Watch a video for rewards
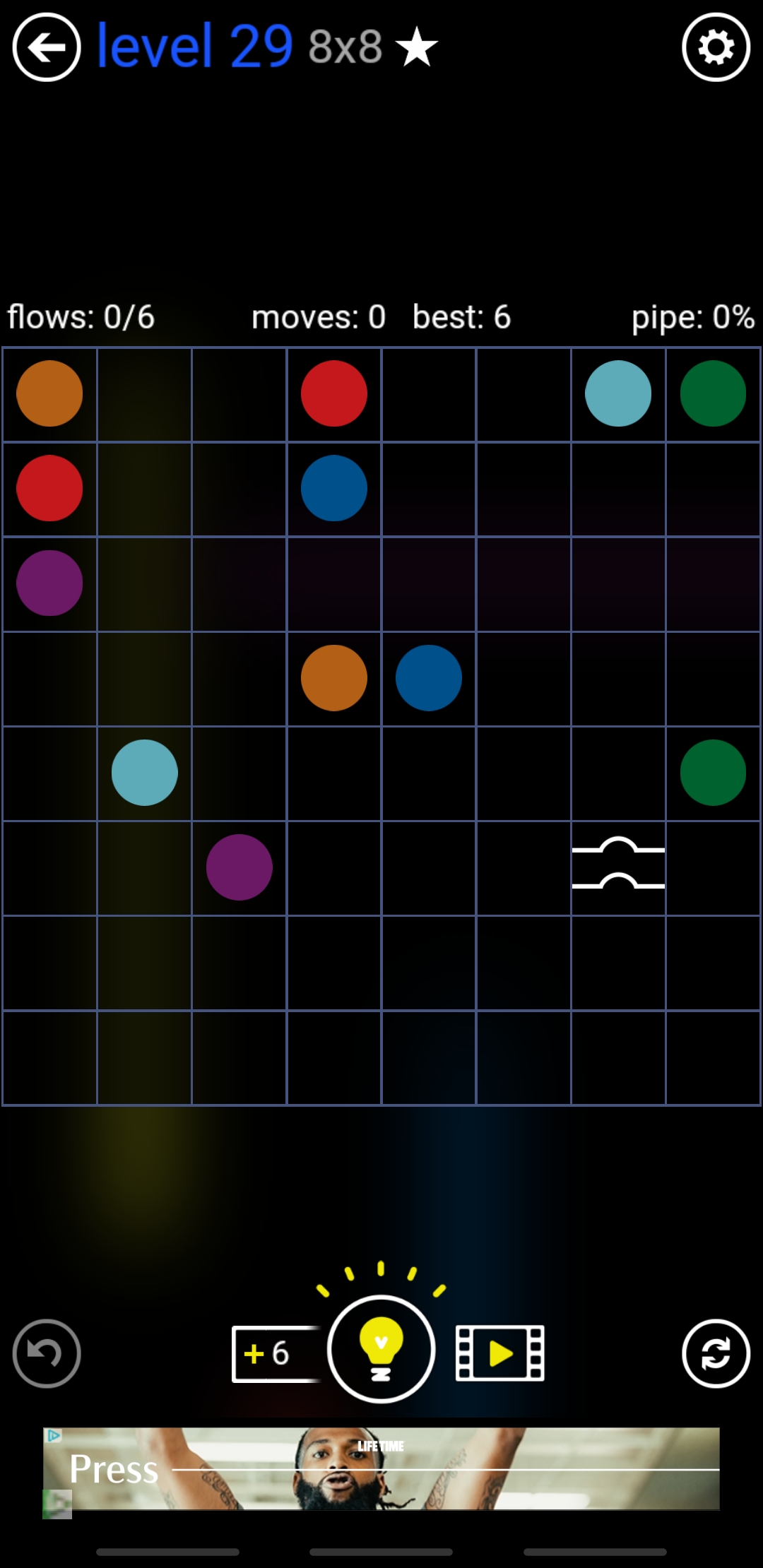This screenshot has height=1568, width=763. (x=500, y=1353)
